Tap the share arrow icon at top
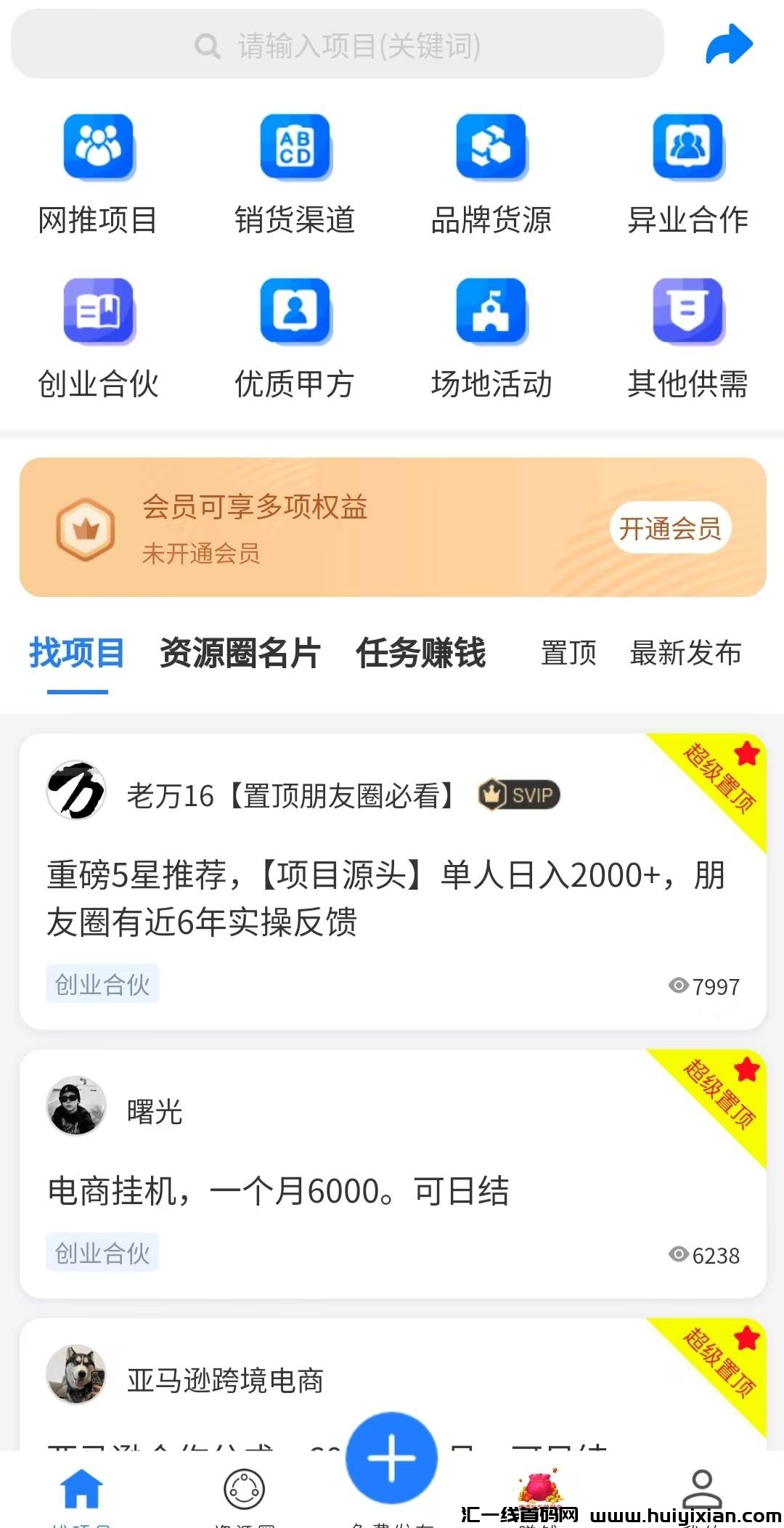 (728, 45)
